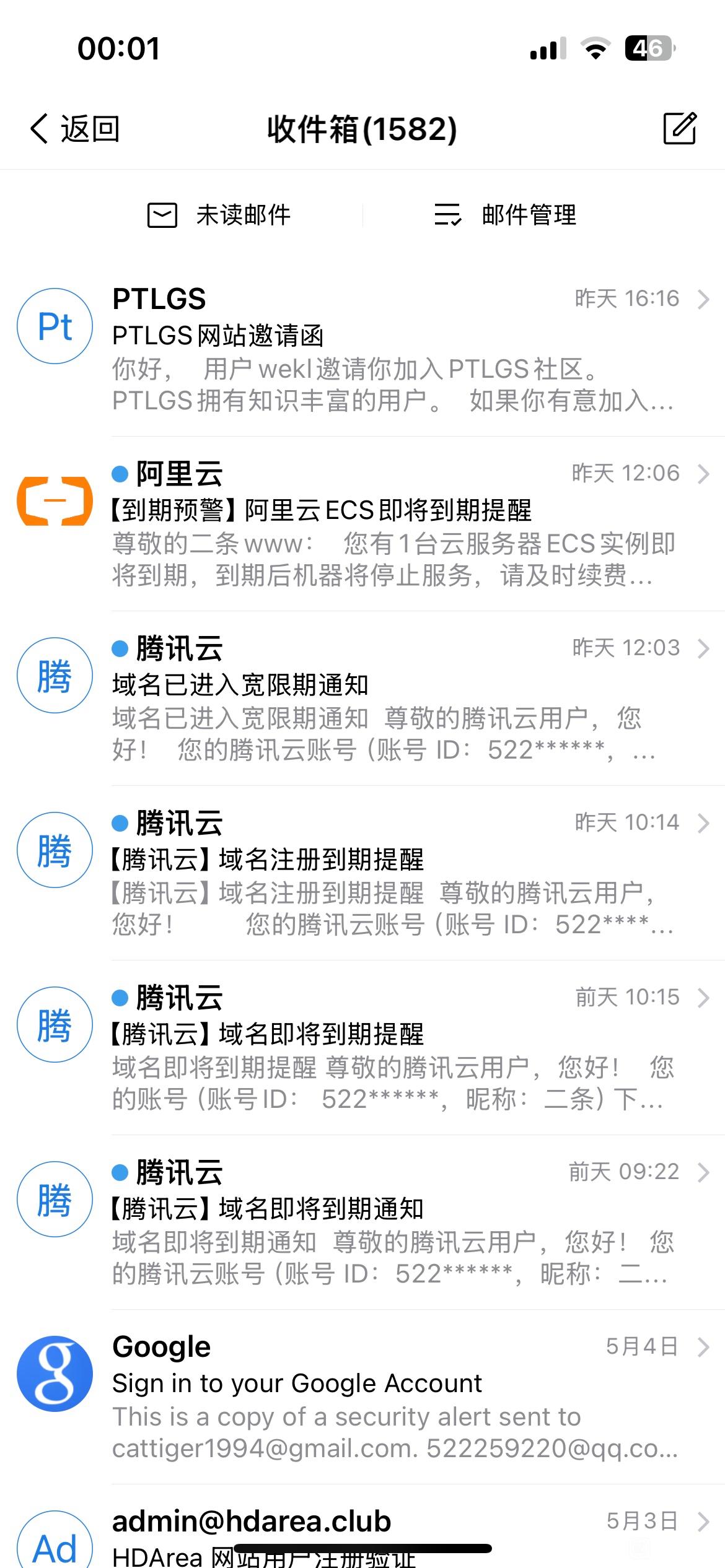Open 邮件管理 mail management
The image size is (725, 1568).
tap(505, 215)
